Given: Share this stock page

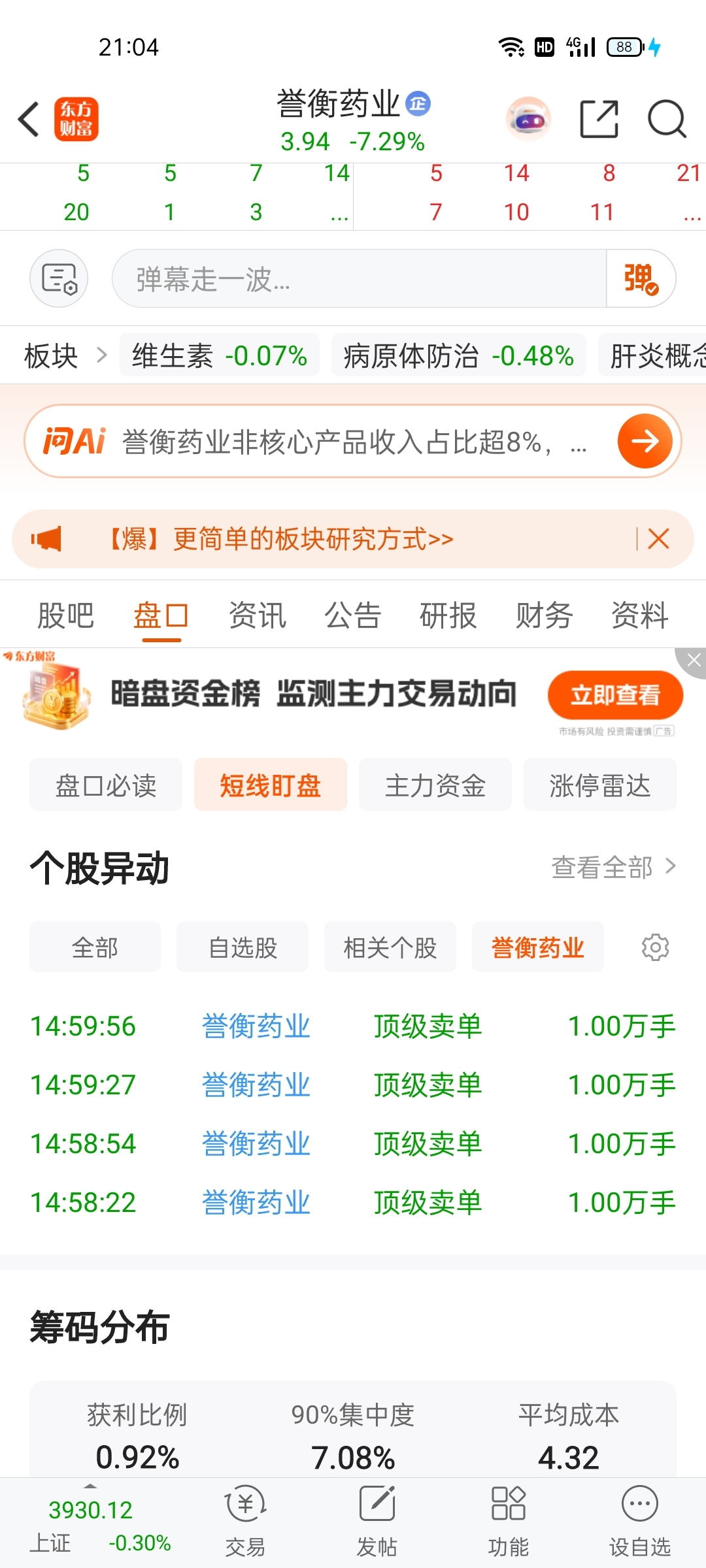Looking at the screenshot, I should click(599, 120).
